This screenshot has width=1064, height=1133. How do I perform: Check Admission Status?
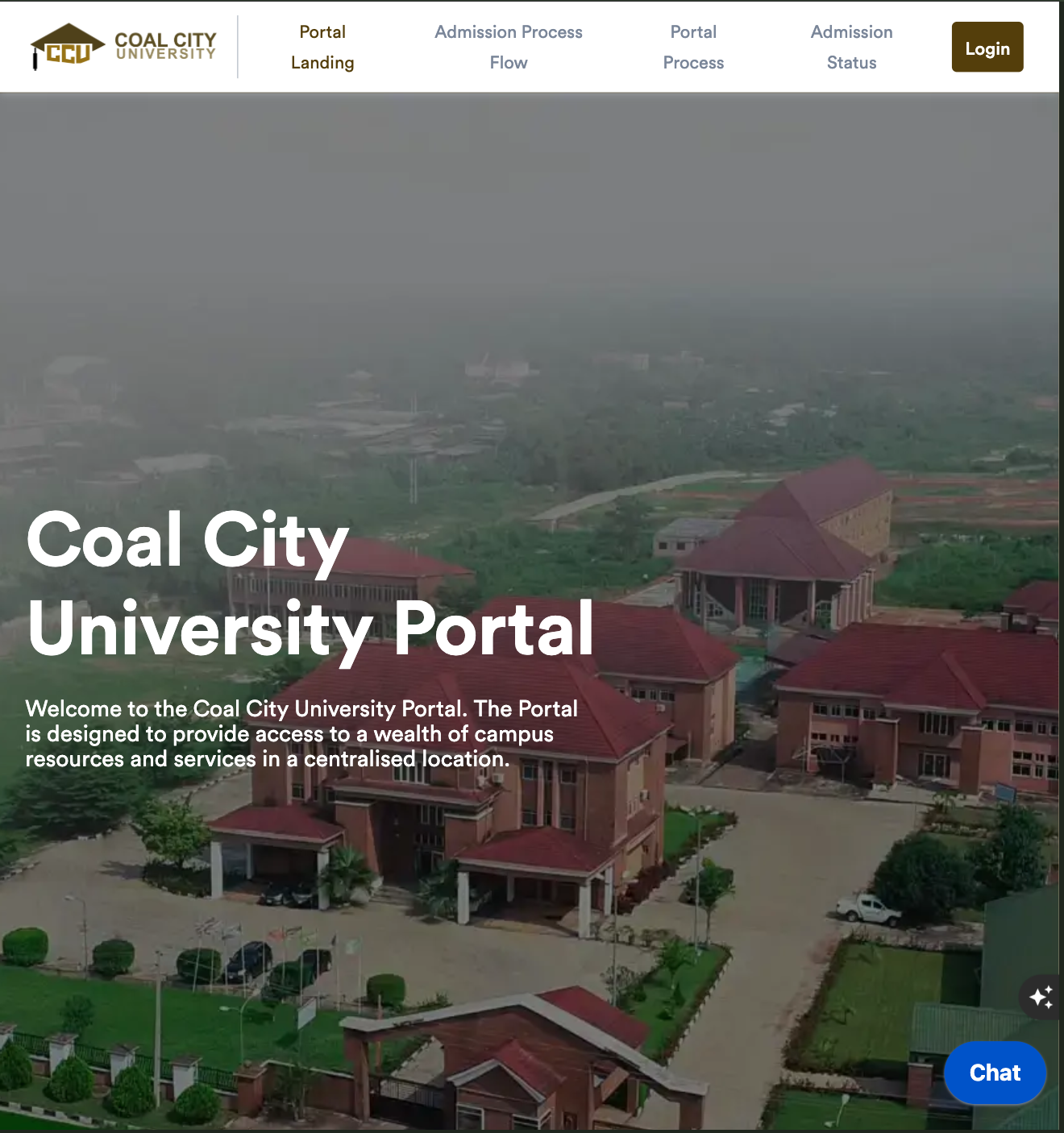851,48
